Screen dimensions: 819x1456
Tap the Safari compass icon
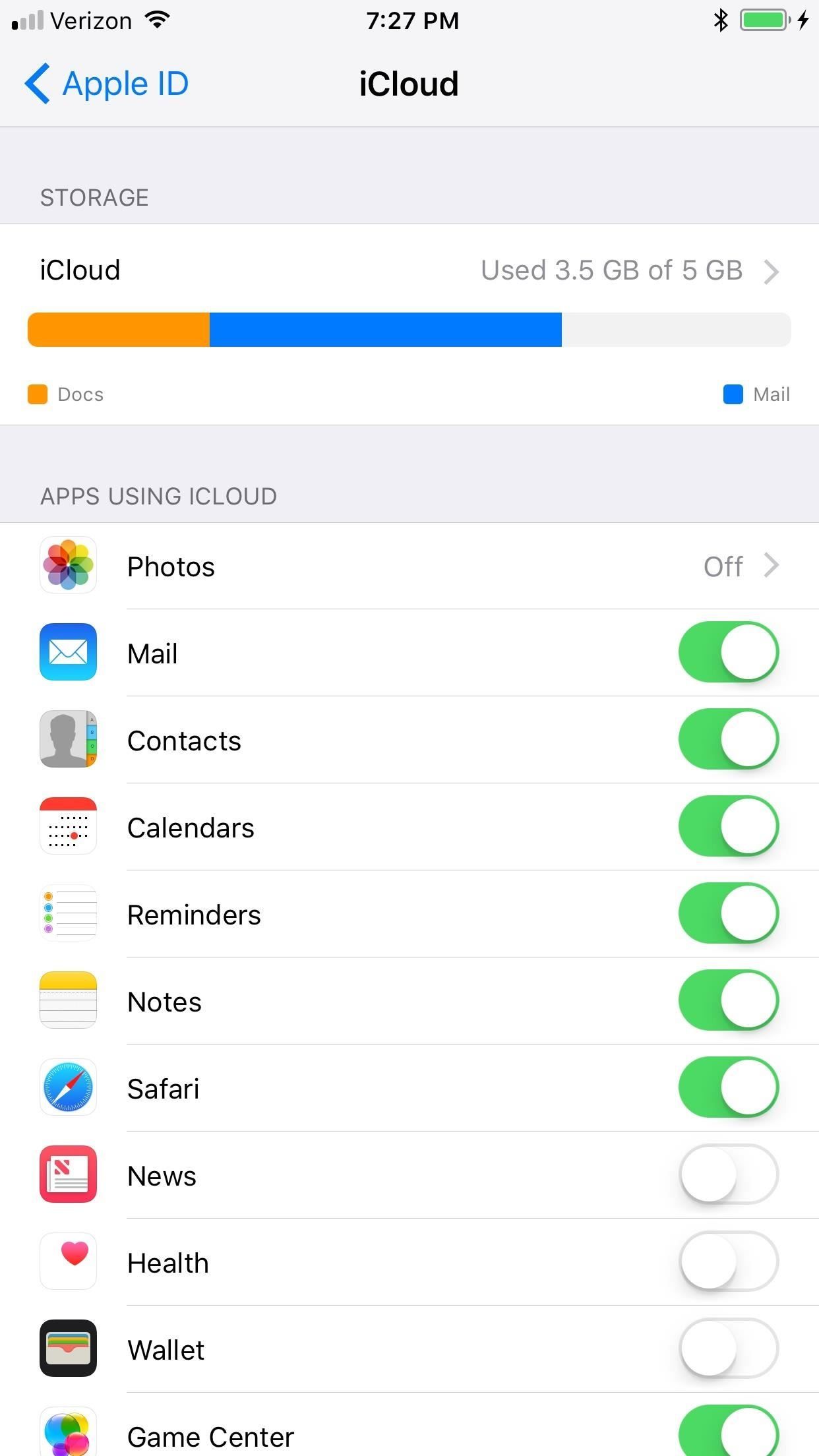click(68, 1088)
